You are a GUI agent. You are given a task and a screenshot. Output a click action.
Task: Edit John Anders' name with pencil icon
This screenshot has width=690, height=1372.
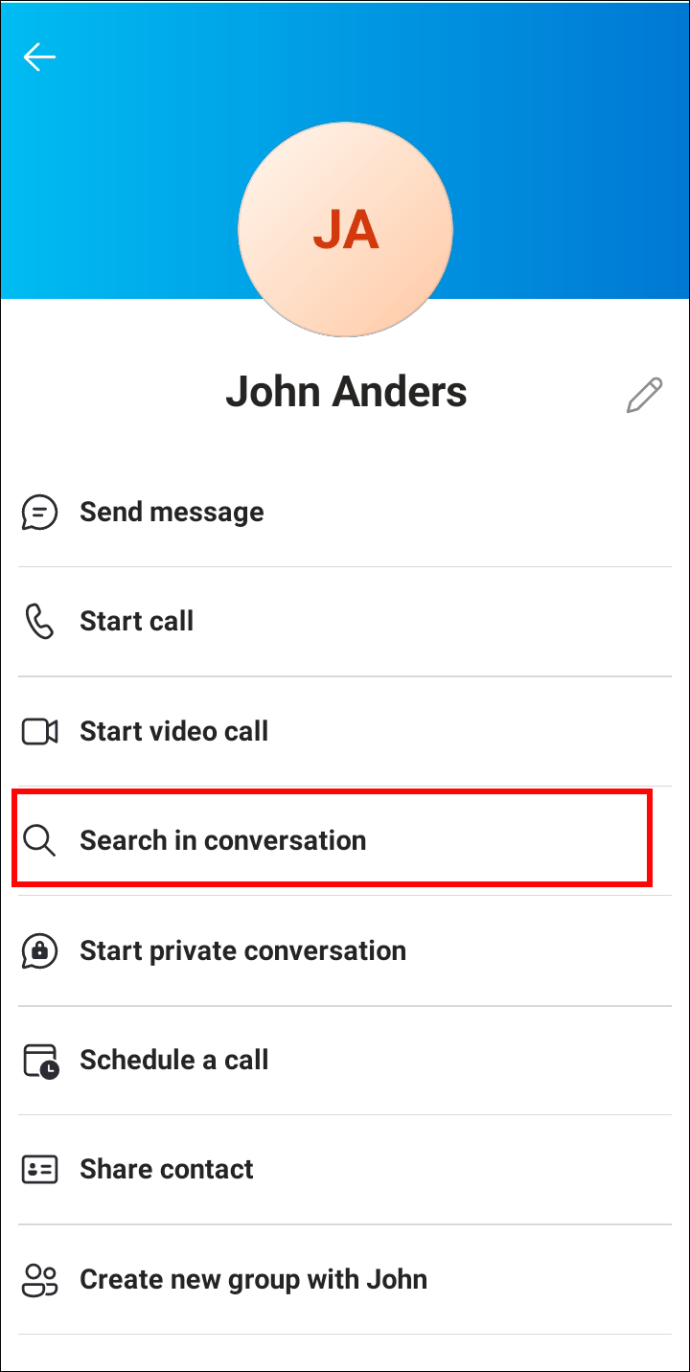644,395
